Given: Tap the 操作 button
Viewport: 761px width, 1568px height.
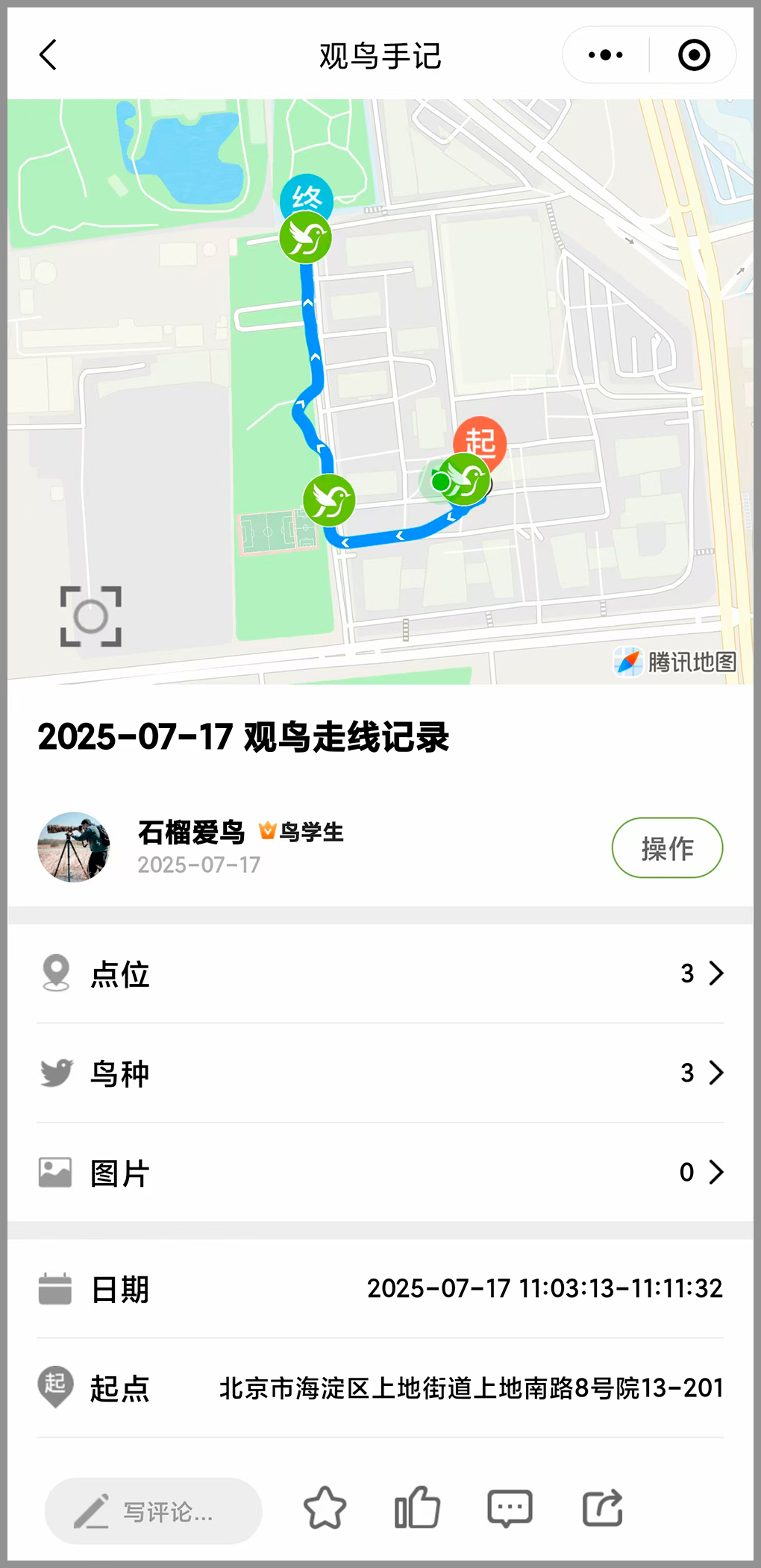Looking at the screenshot, I should pos(667,848).
